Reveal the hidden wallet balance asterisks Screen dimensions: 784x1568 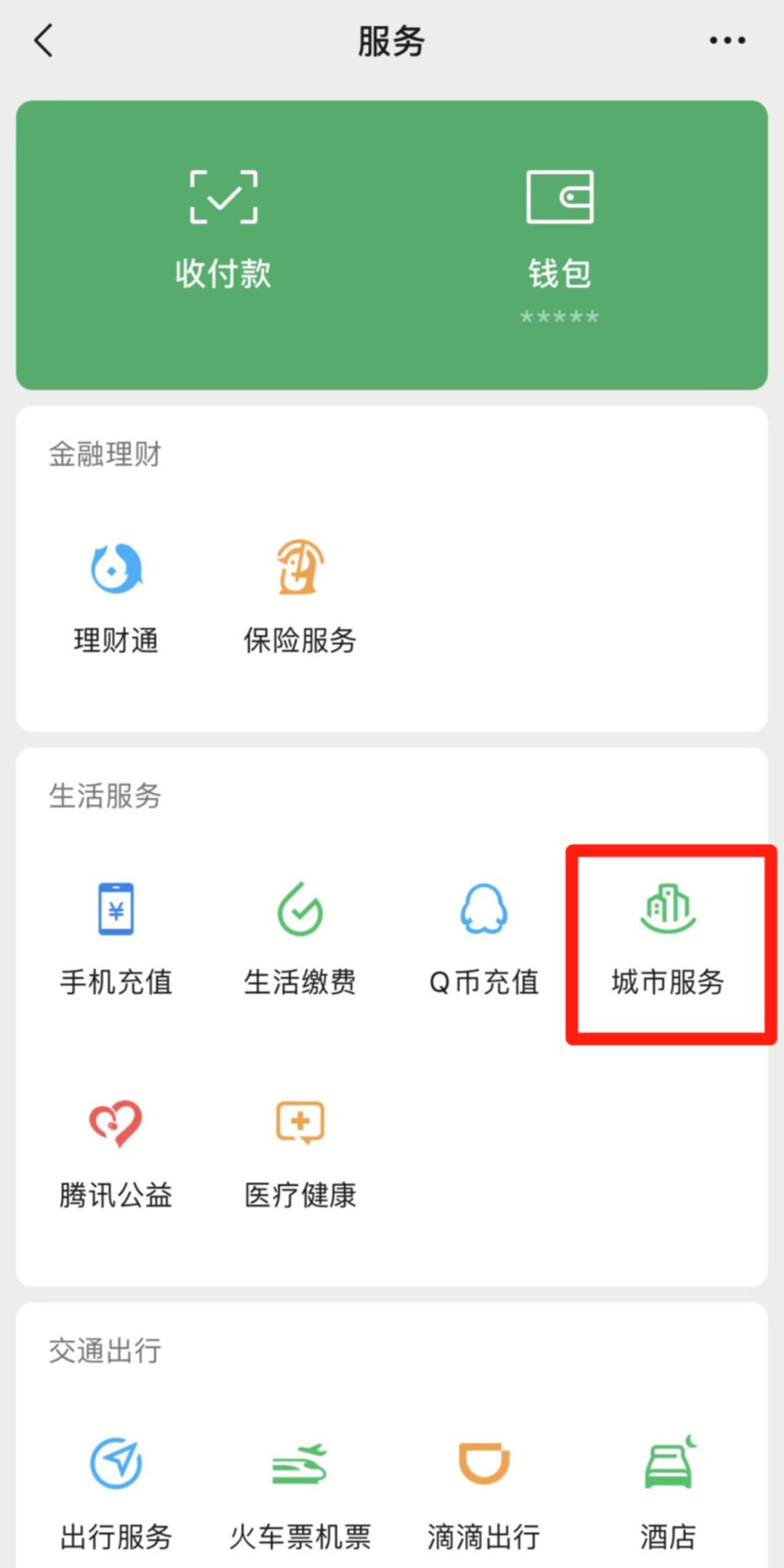tap(559, 316)
